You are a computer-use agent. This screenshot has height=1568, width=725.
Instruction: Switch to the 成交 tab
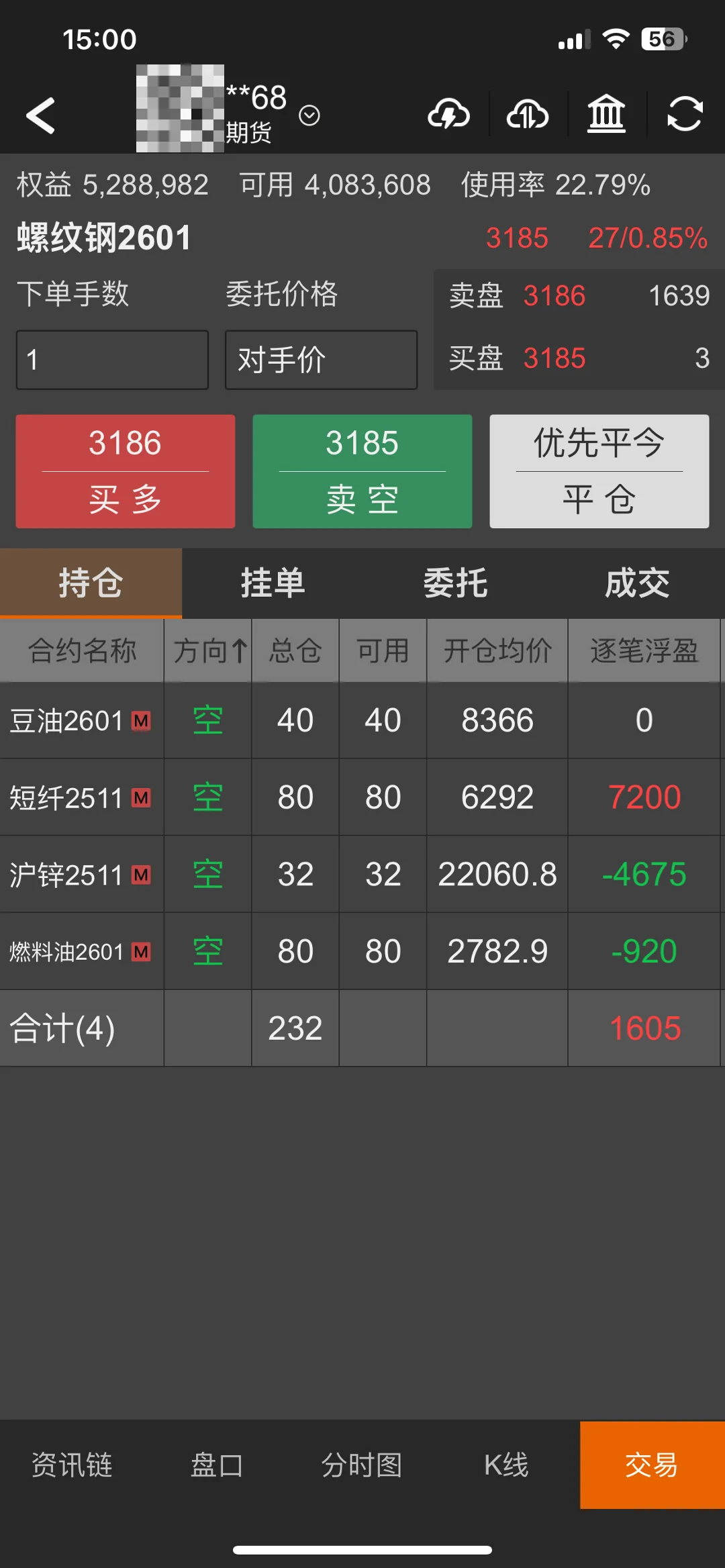click(634, 583)
